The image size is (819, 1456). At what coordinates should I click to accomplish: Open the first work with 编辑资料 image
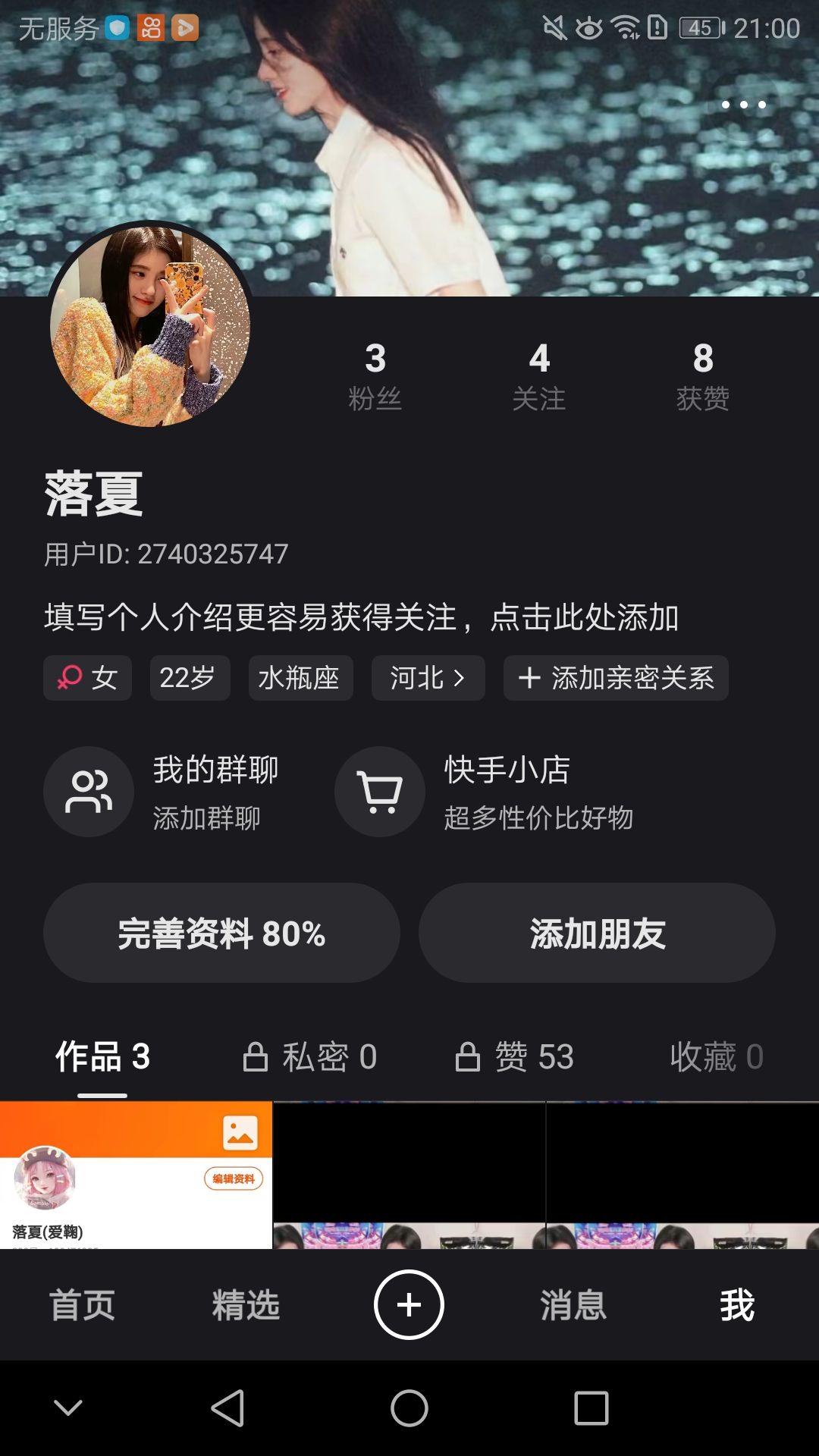[136, 1174]
